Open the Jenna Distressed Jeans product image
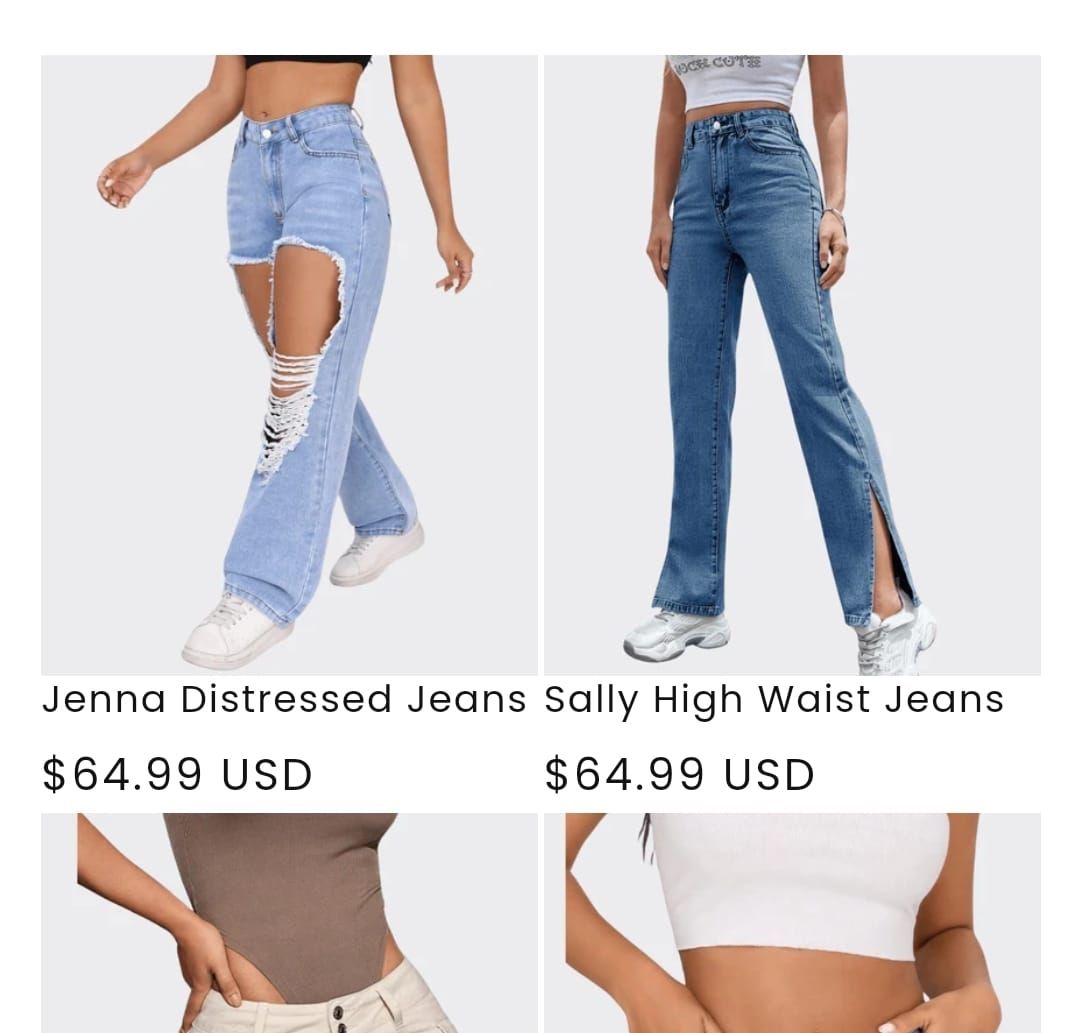Screen dimensions: 1079x1033 [289, 365]
